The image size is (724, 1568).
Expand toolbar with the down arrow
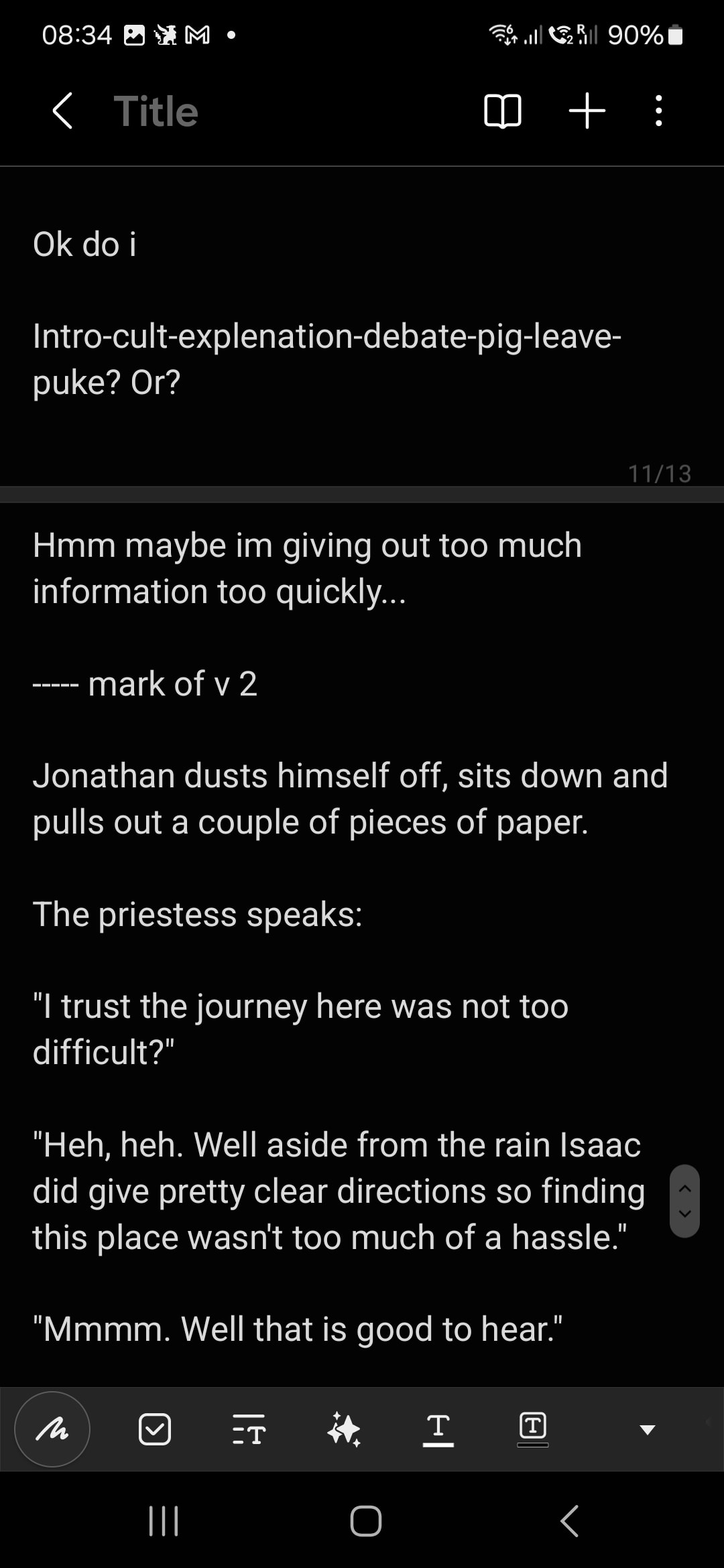coord(647,1429)
